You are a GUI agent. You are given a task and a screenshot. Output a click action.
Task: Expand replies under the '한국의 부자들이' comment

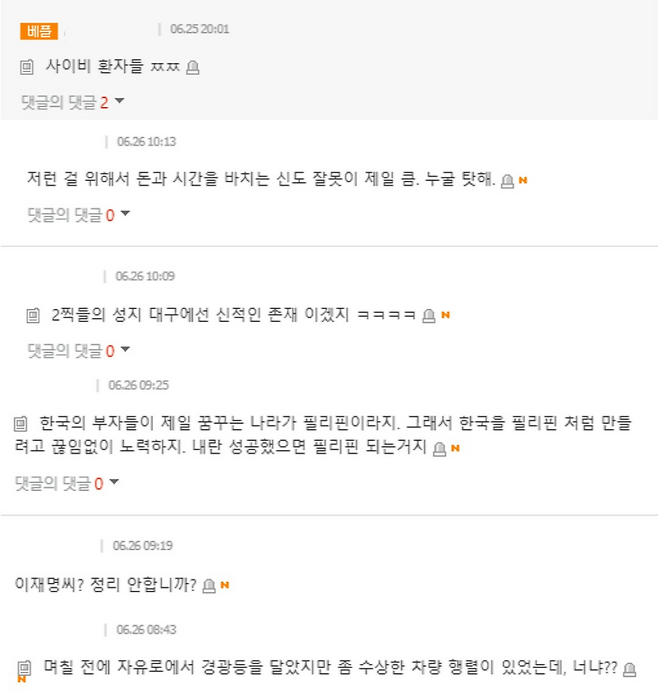point(67,483)
